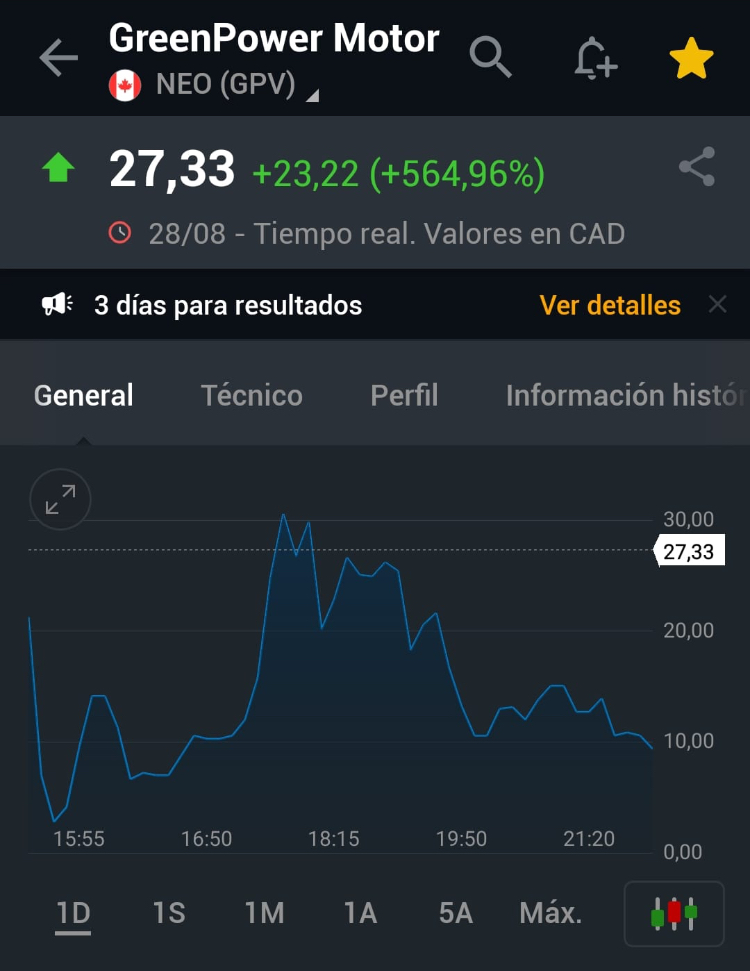Expand the chart to full screen
Viewport: 750px width, 971px height.
(x=60, y=499)
